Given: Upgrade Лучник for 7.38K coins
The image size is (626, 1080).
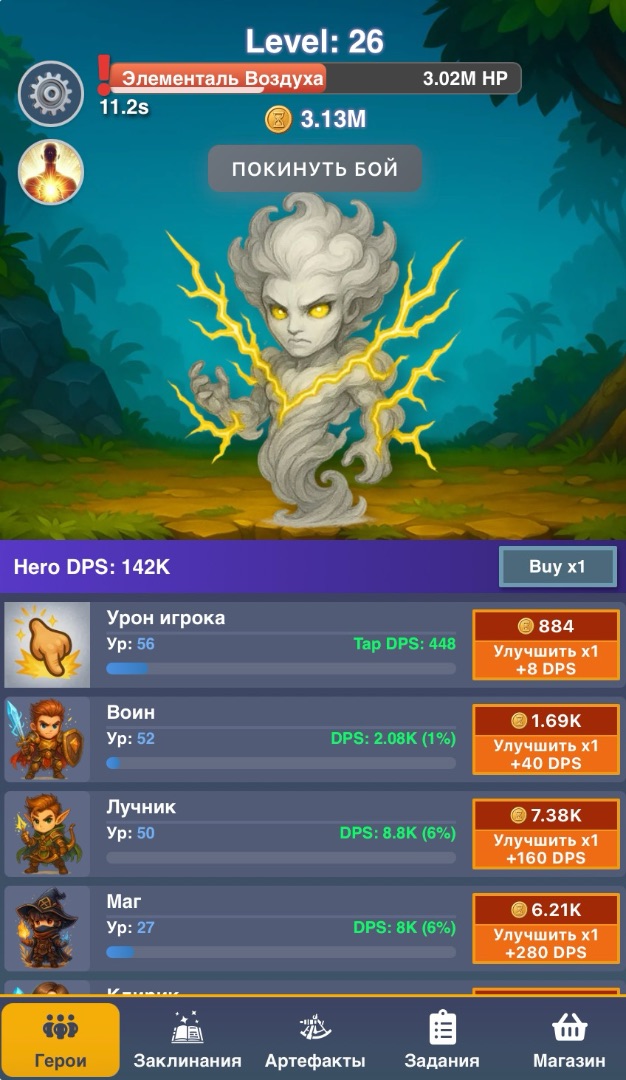Looking at the screenshot, I should pyautogui.click(x=546, y=834).
